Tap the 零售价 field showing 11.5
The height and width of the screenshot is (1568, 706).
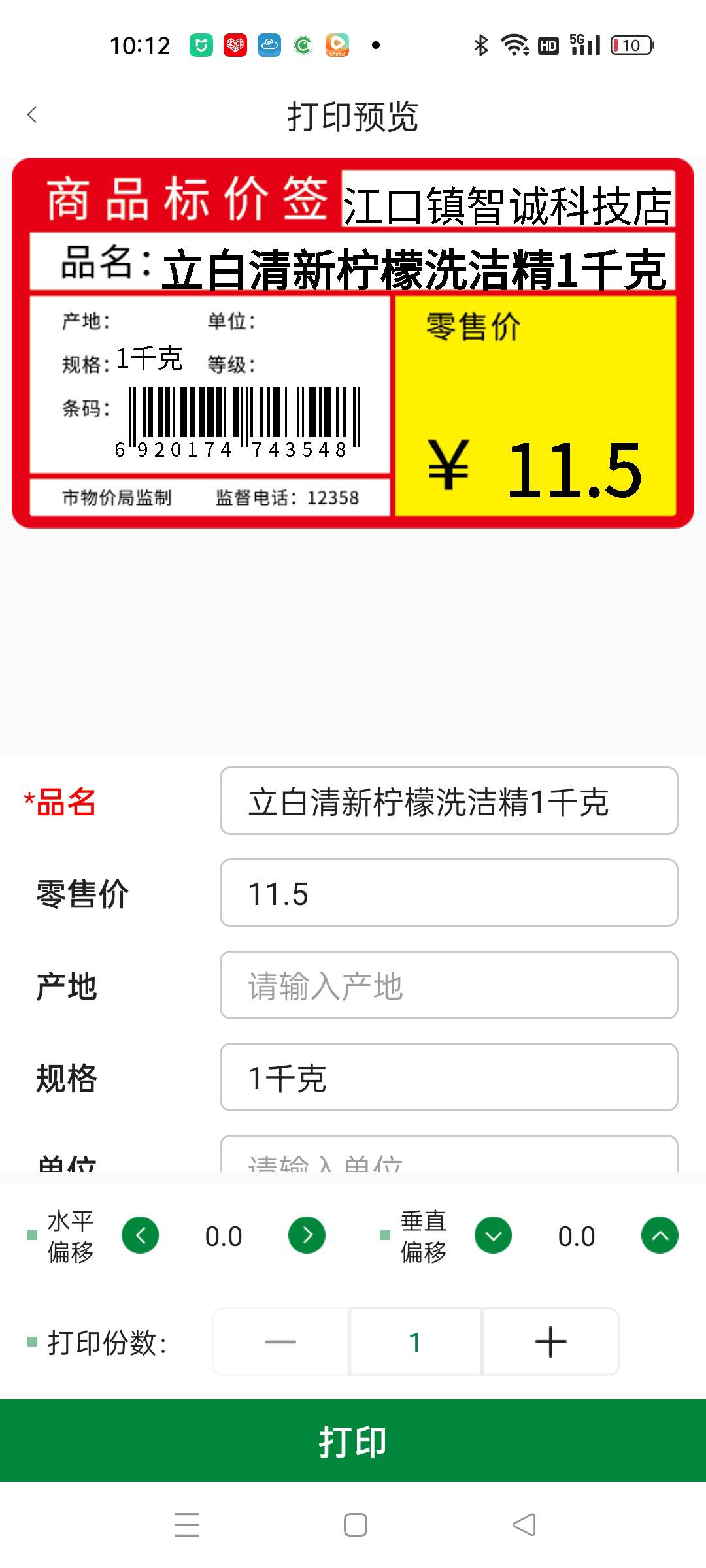tap(448, 893)
